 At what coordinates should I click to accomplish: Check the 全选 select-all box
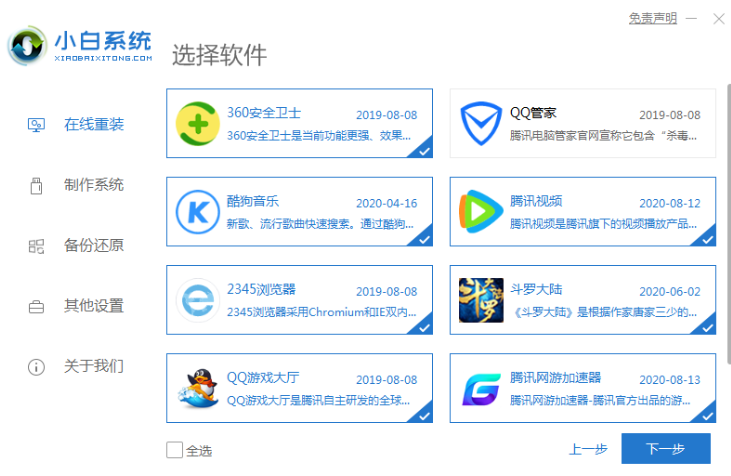click(x=175, y=450)
